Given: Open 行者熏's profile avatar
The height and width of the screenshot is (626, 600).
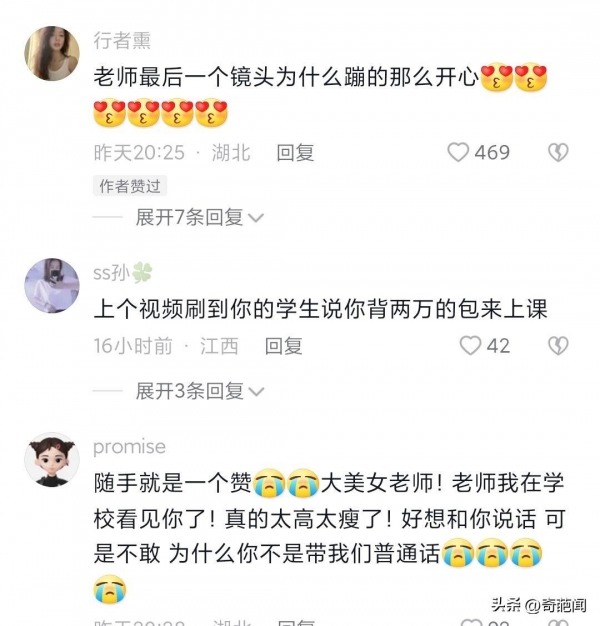Looking at the screenshot, I should click(x=51, y=53).
